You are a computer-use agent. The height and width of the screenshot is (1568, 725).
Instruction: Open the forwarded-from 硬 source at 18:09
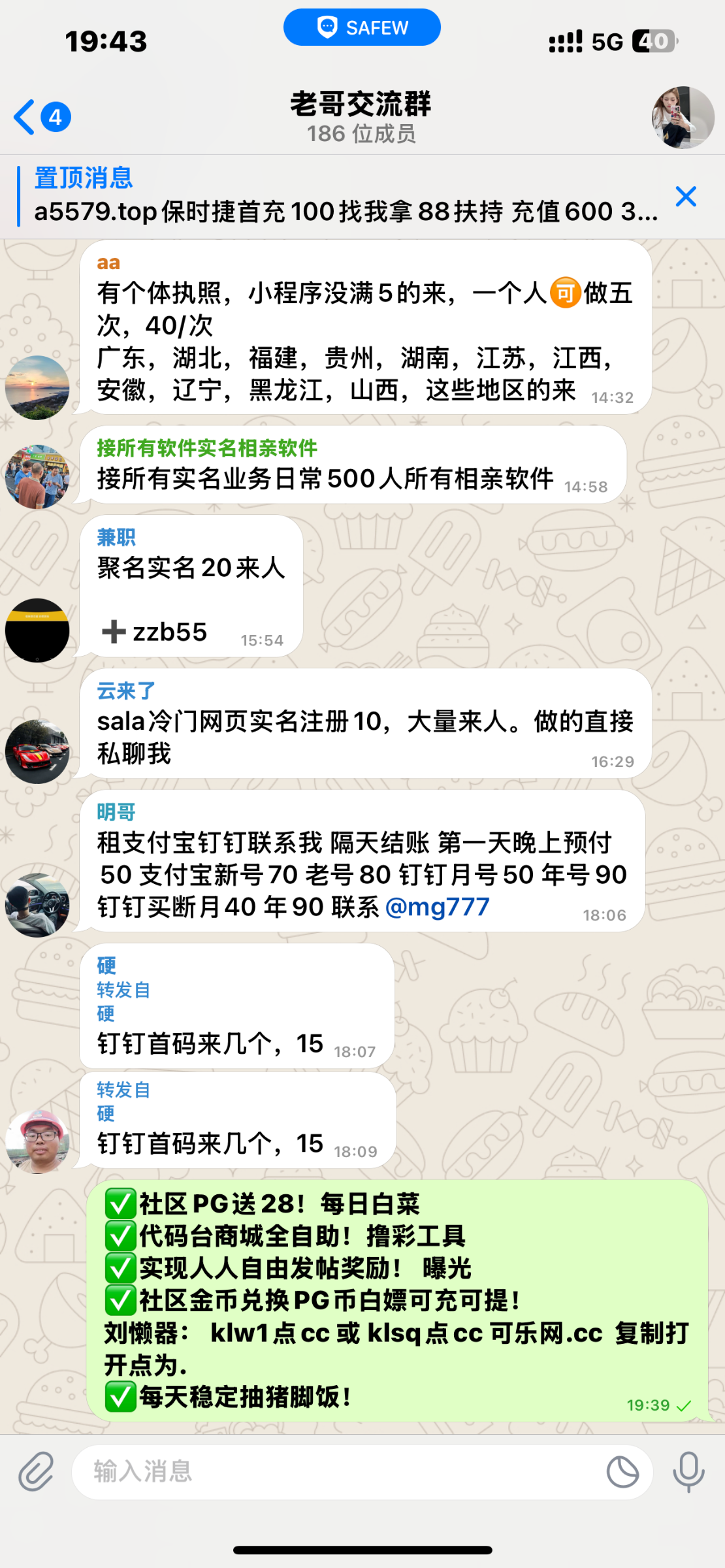pos(106,1114)
